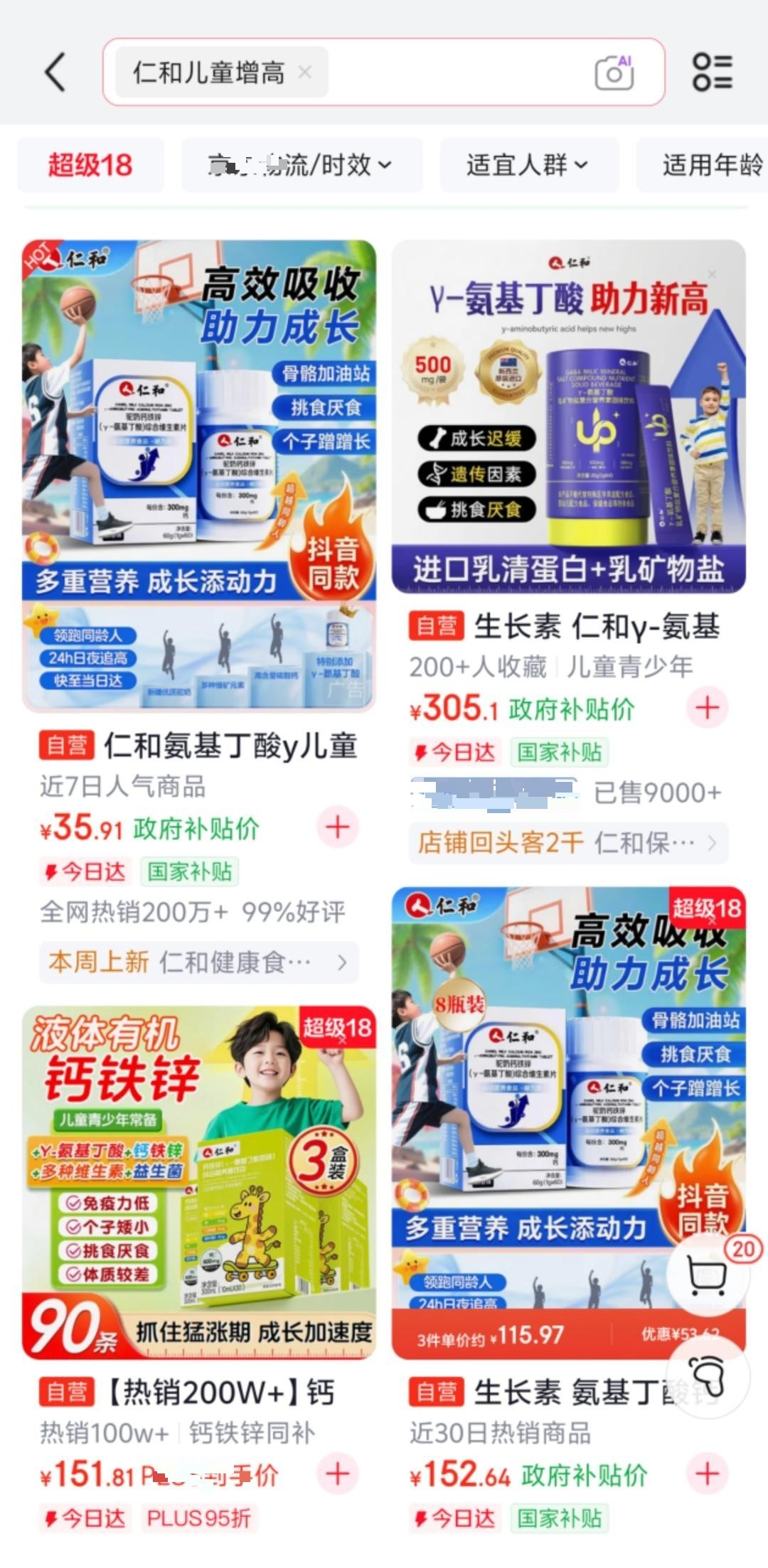Viewport: 768px width, 1568px height.
Task: Add the ¥305.1 product to cart
Action: click(707, 708)
